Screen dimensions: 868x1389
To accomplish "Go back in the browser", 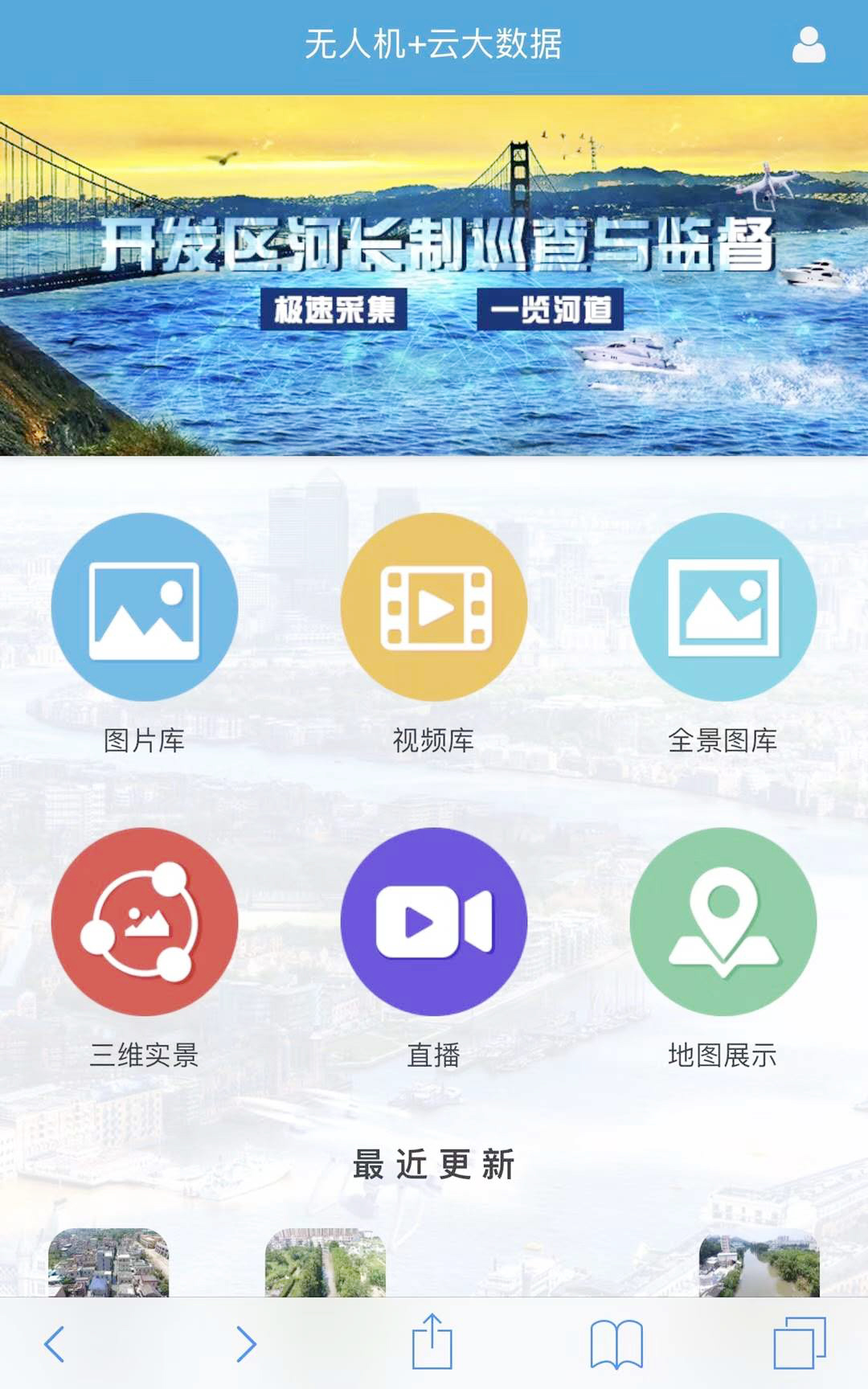I will click(55, 1344).
